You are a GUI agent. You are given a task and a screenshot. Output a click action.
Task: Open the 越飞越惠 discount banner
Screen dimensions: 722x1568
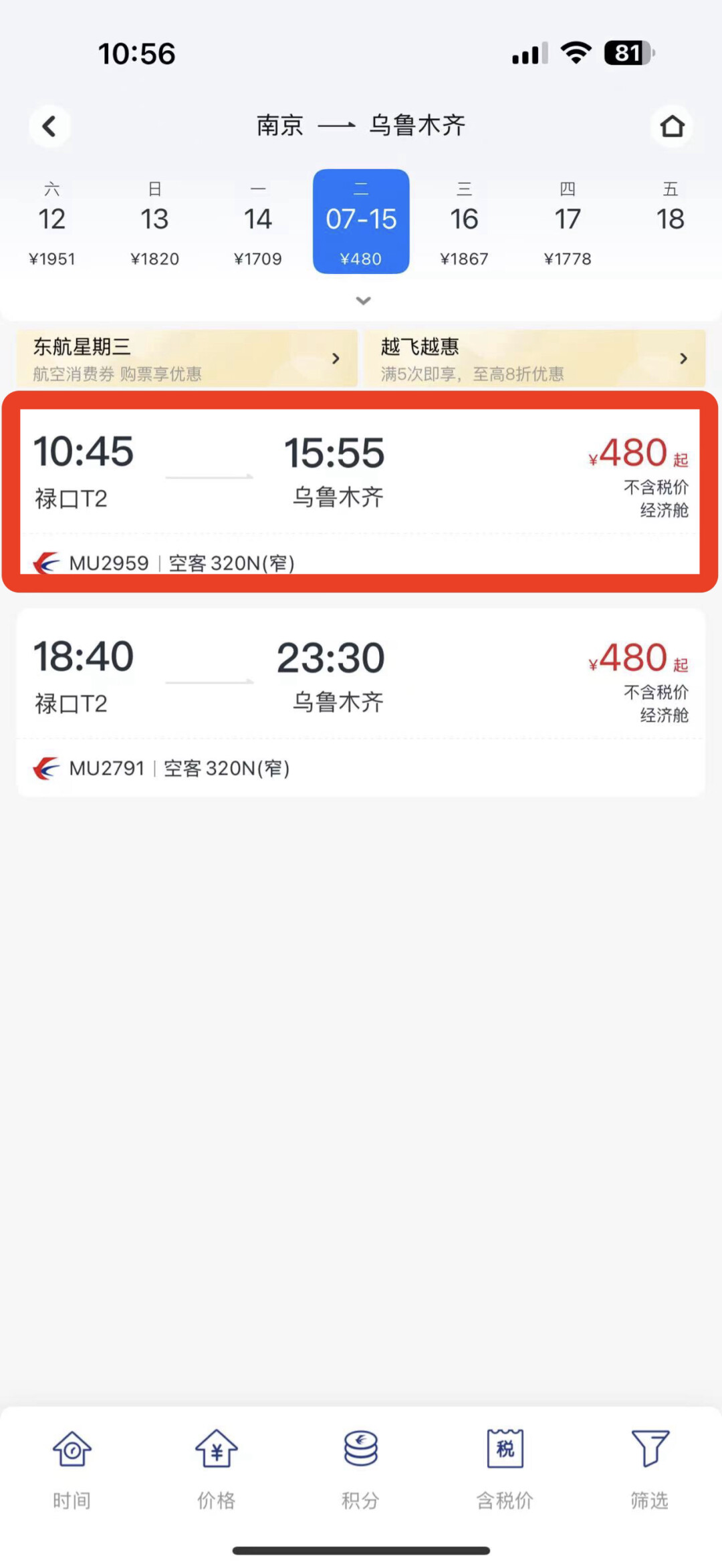(535, 358)
